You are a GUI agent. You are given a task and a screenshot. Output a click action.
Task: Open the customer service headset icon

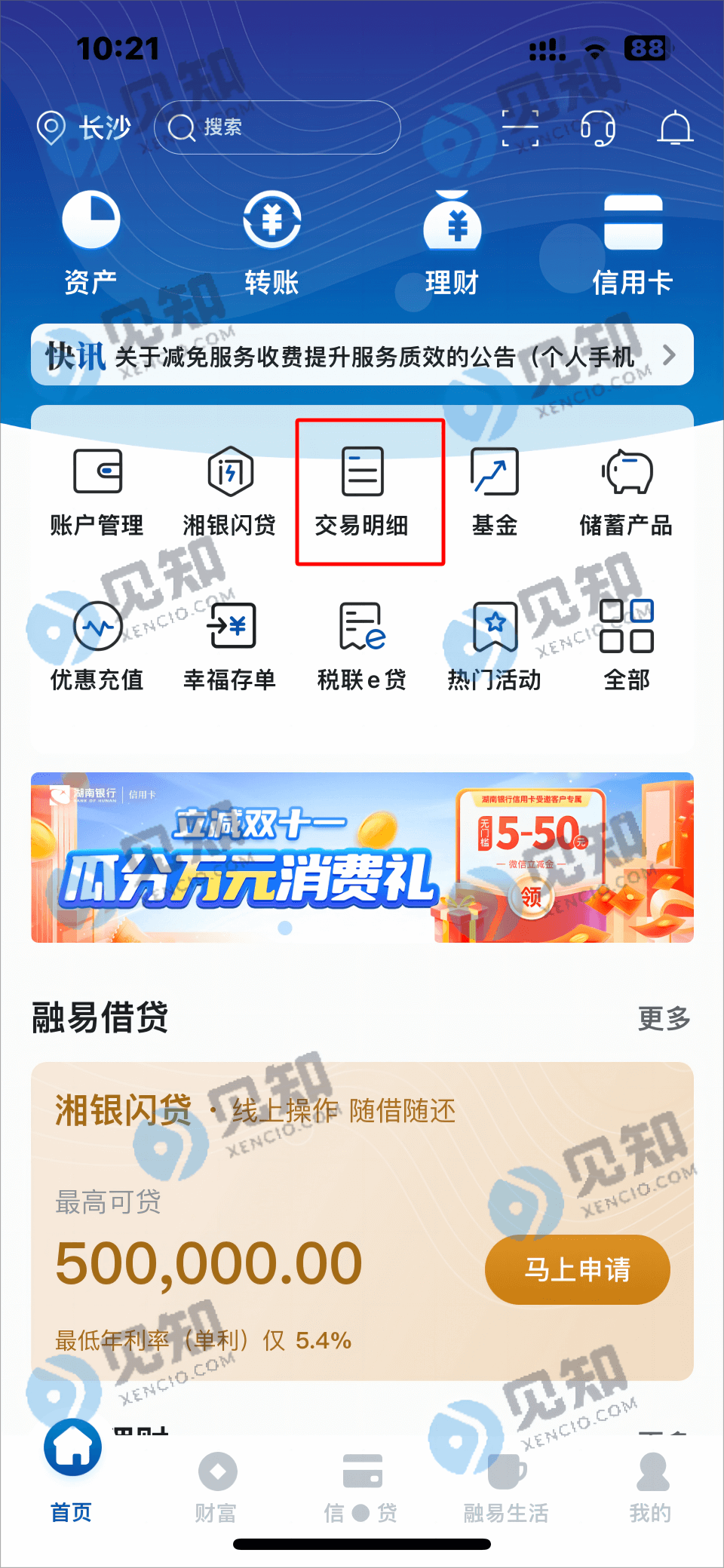pyautogui.click(x=598, y=127)
